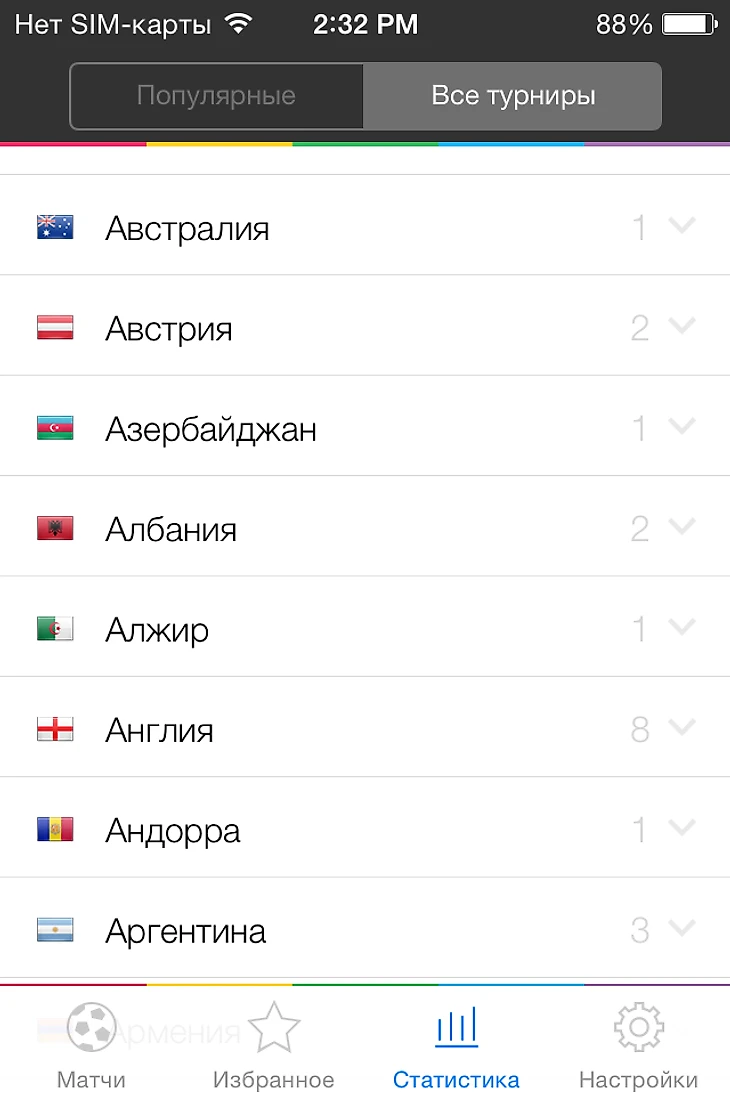The width and height of the screenshot is (730, 1095).
Task: Switch to the Популярные segment
Action: 216,96
